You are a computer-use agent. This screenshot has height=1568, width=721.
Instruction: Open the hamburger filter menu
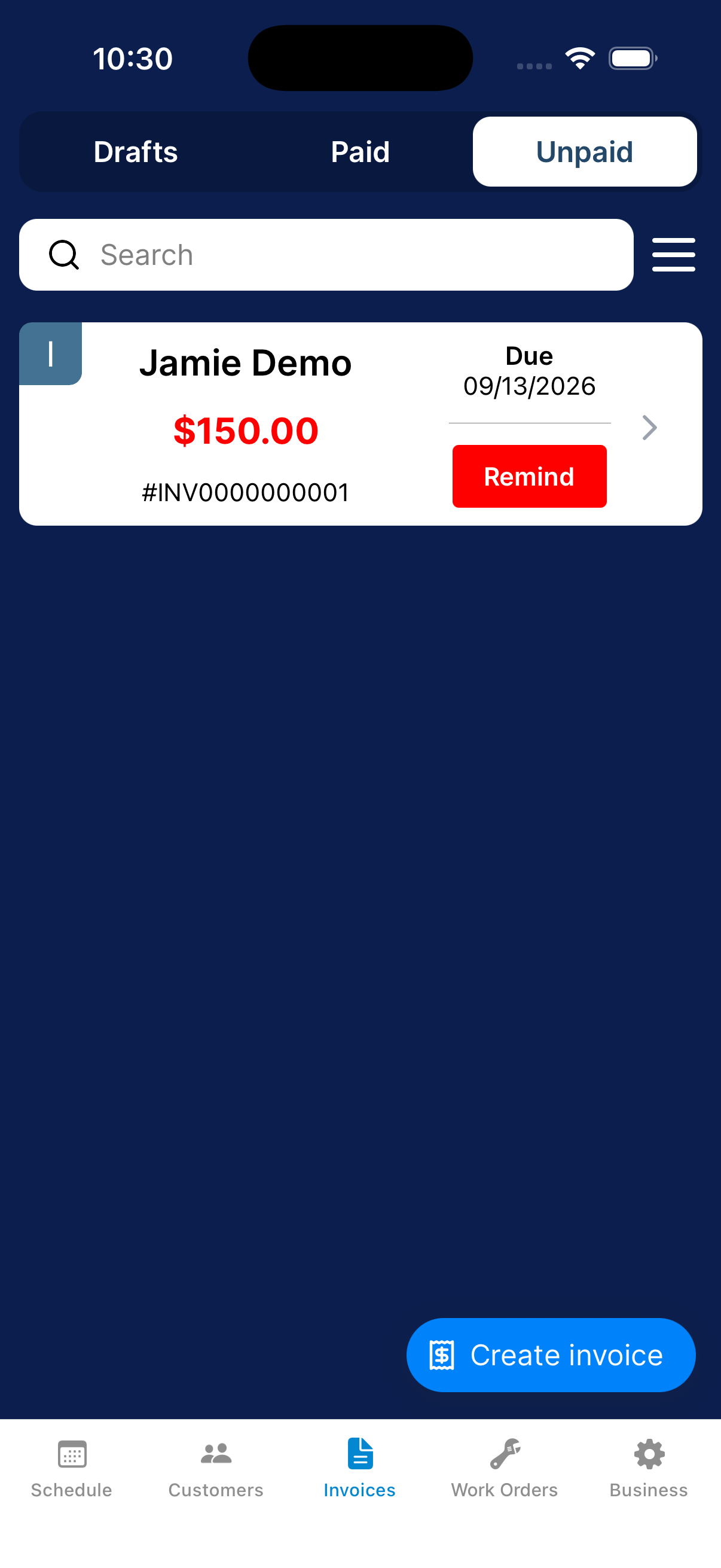674,254
